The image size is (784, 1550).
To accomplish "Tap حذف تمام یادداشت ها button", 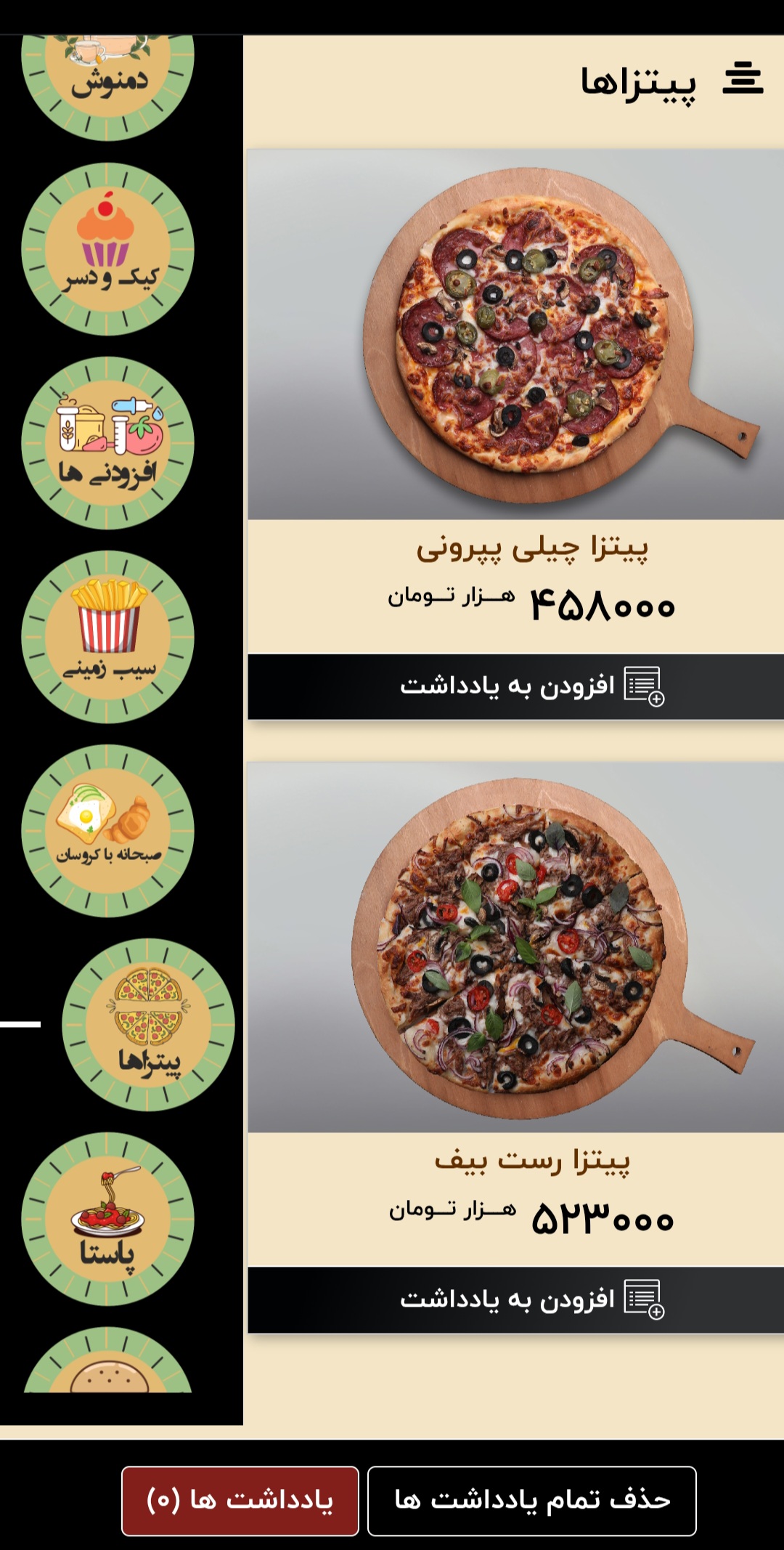I will (531, 1501).
